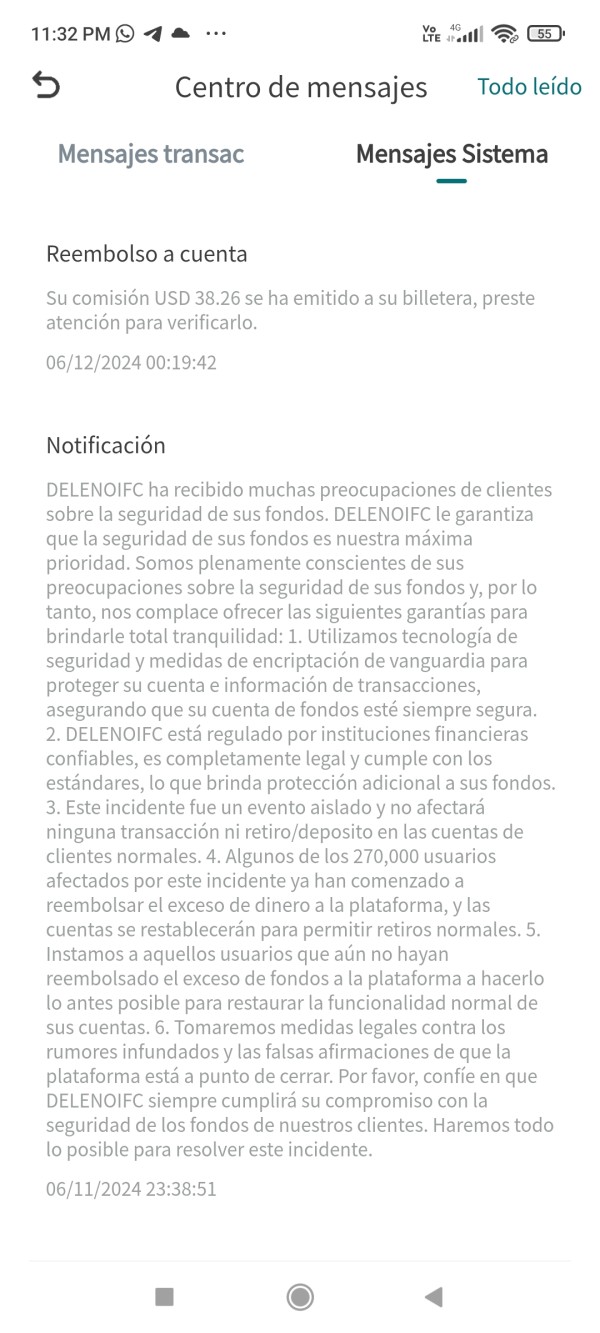Select the Mensajes Sistema tab

pos(452,154)
